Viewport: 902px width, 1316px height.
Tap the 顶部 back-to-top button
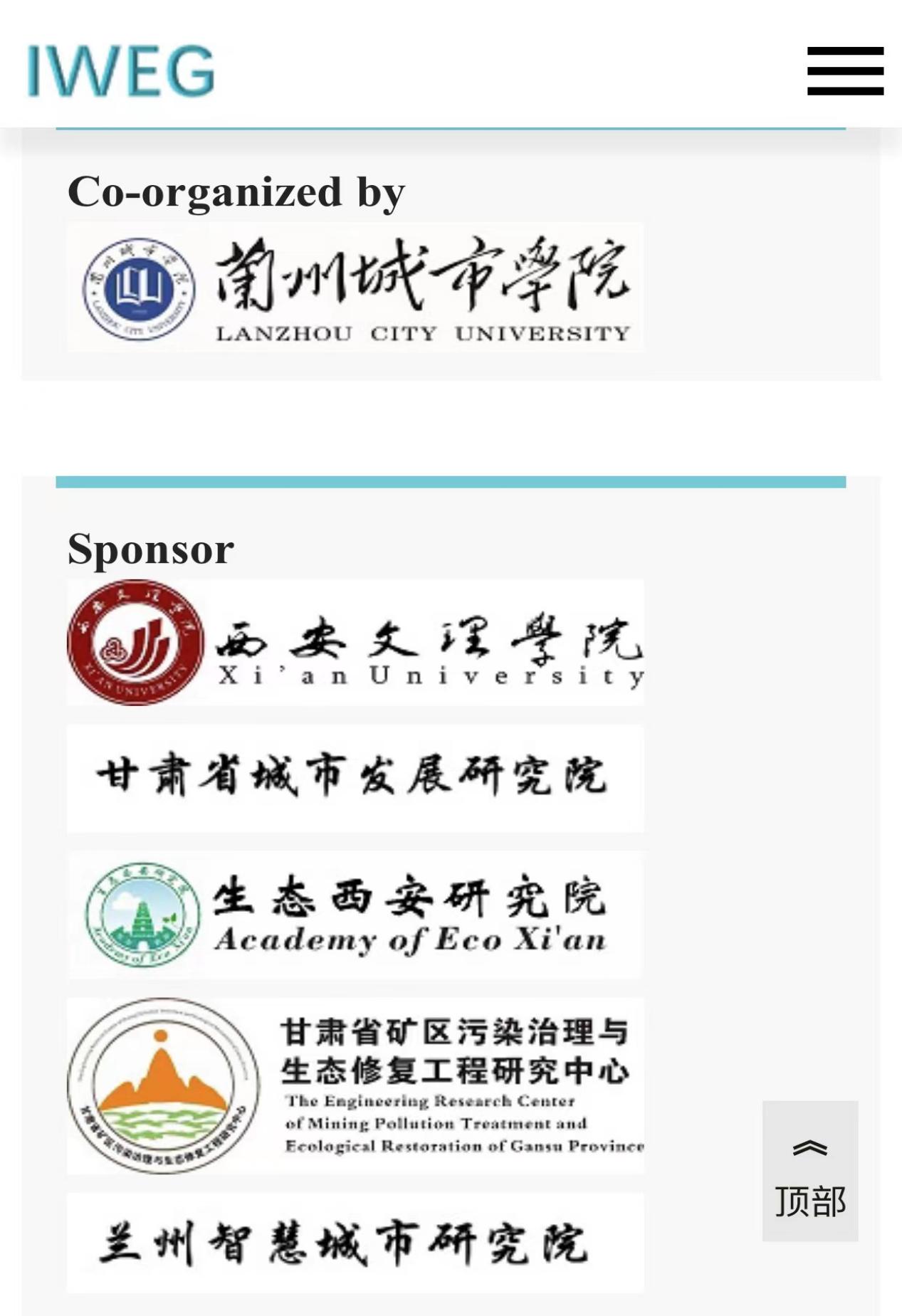click(x=810, y=1170)
